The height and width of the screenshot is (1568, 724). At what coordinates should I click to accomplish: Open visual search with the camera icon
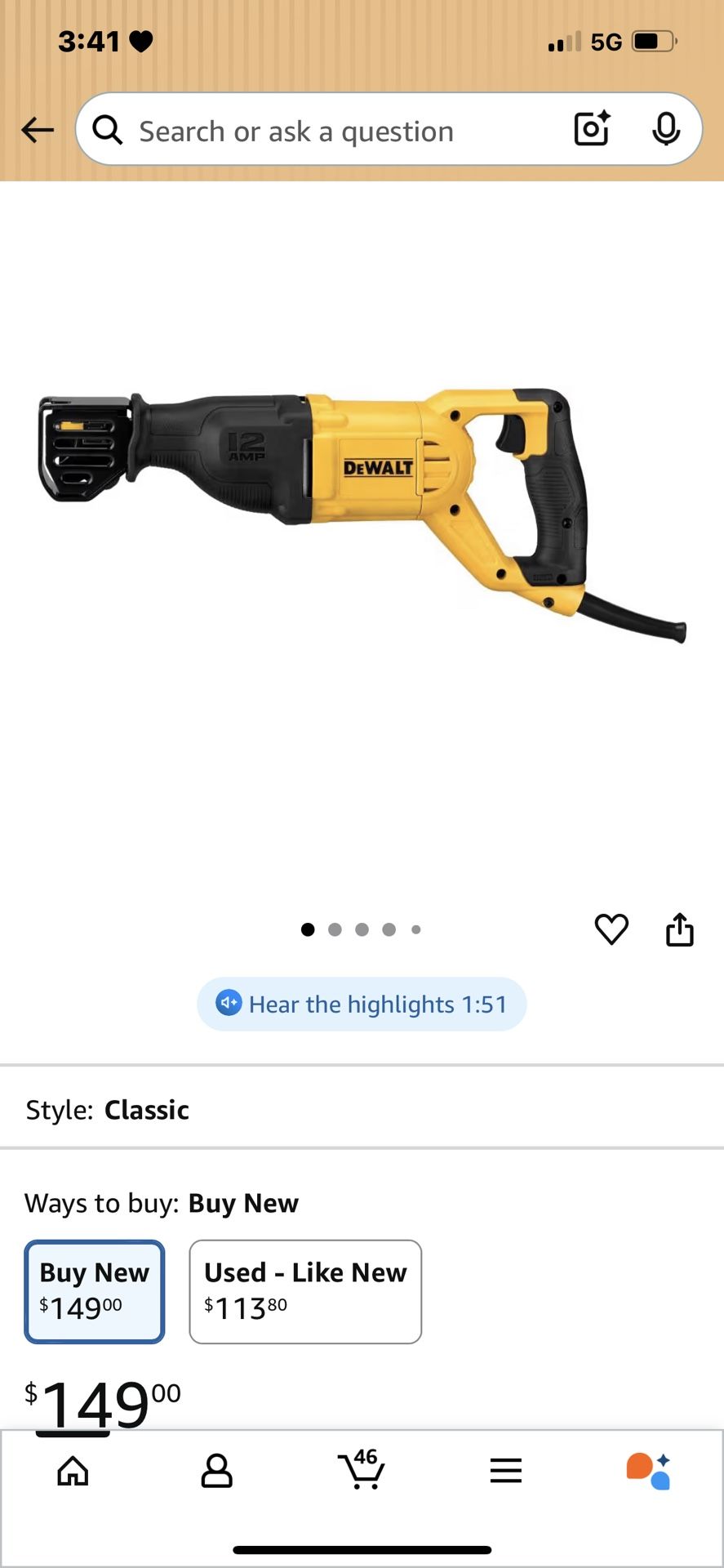[590, 129]
